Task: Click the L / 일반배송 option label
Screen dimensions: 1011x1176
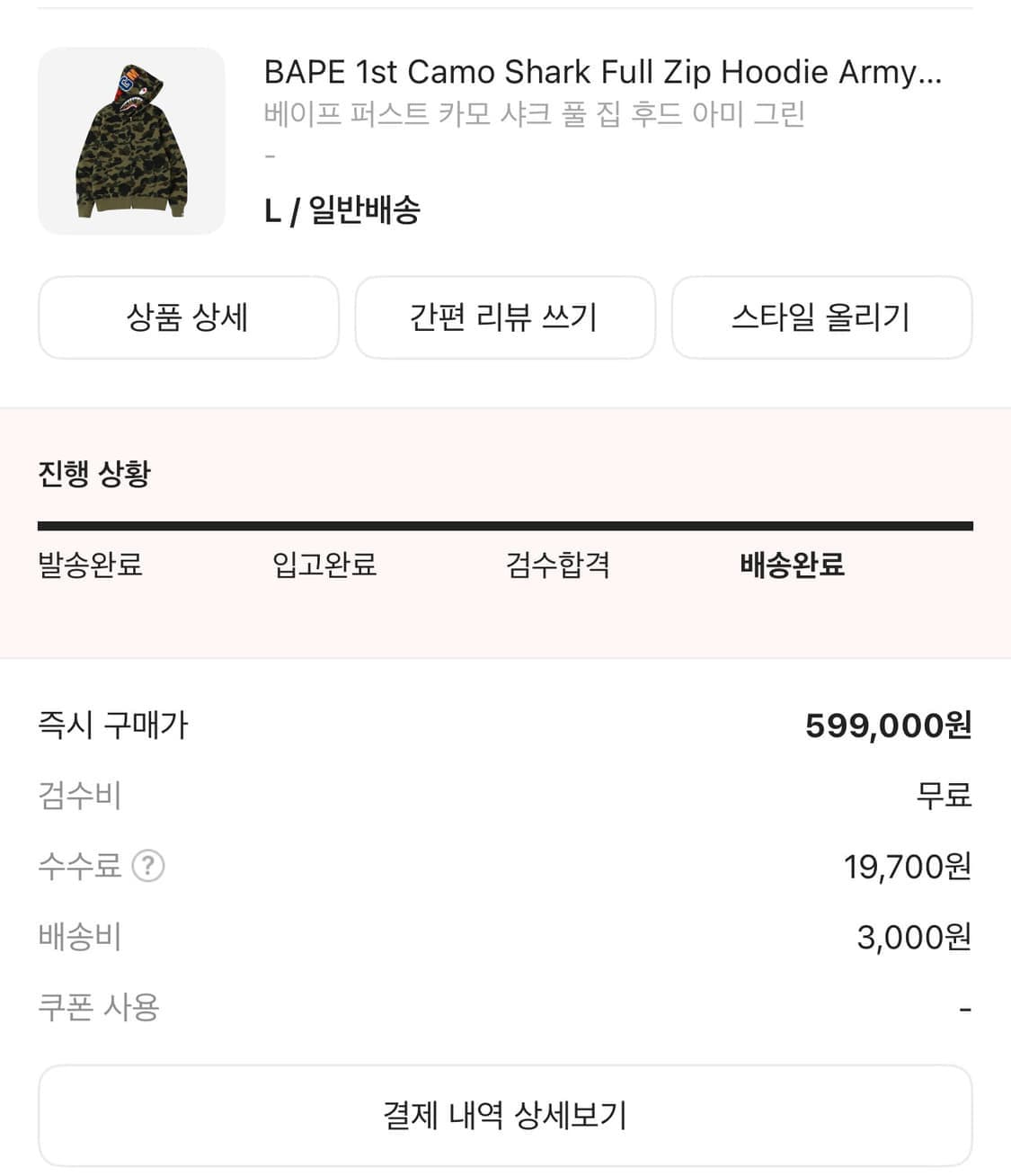Action: coord(343,210)
